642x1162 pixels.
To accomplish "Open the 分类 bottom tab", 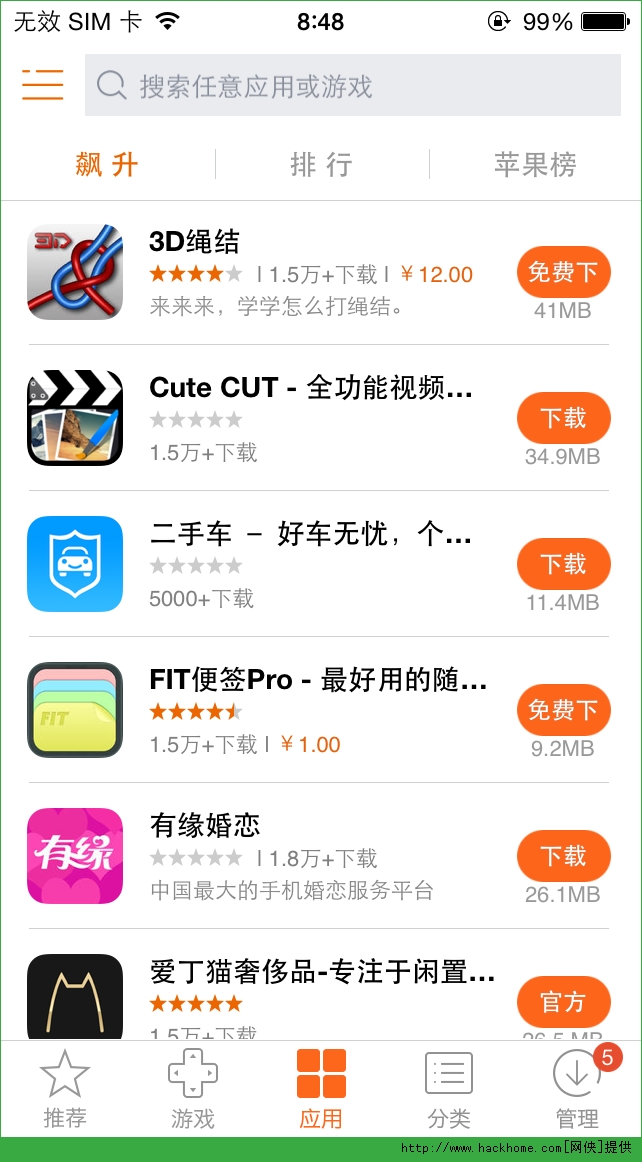I will click(449, 1088).
